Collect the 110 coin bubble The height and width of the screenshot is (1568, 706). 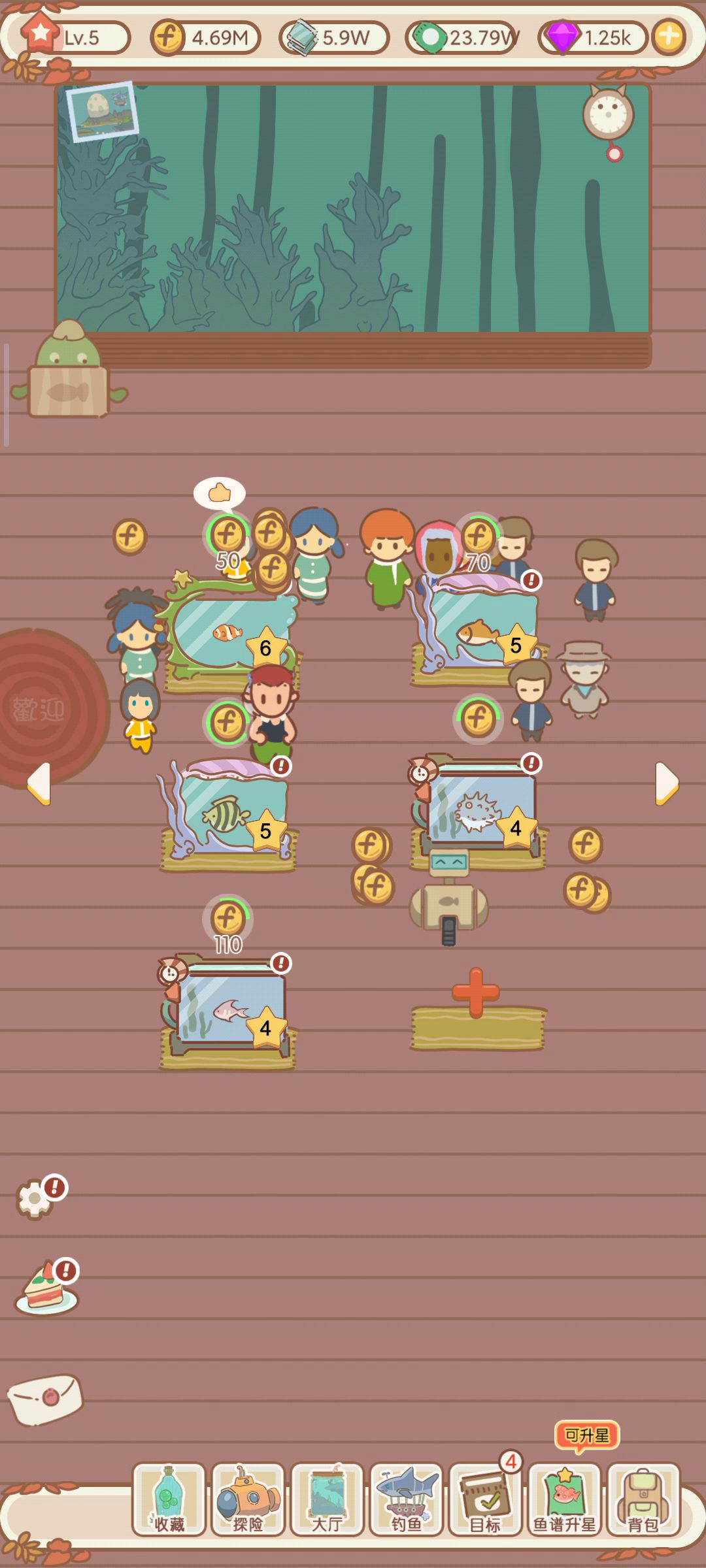pyautogui.click(x=227, y=919)
